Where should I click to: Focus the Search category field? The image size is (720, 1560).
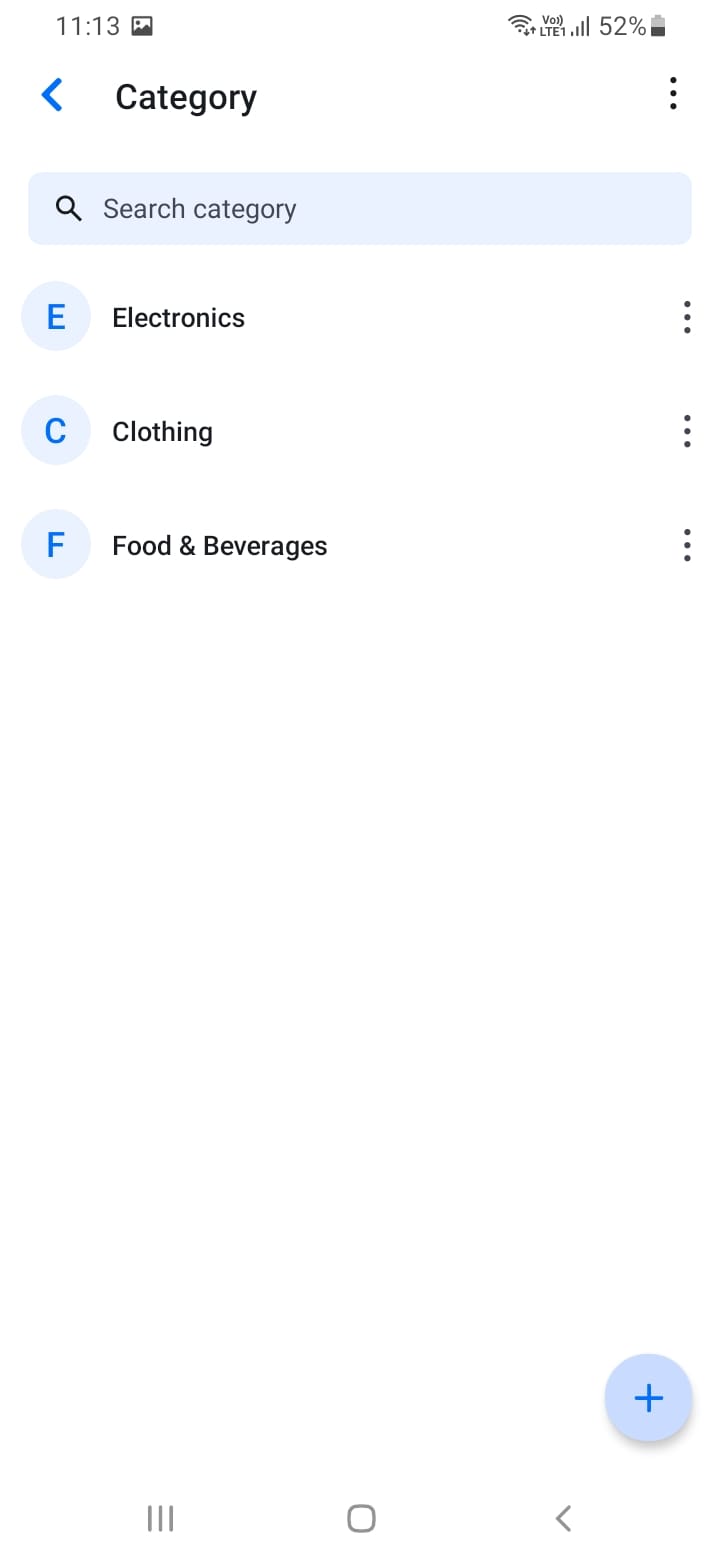click(x=360, y=208)
